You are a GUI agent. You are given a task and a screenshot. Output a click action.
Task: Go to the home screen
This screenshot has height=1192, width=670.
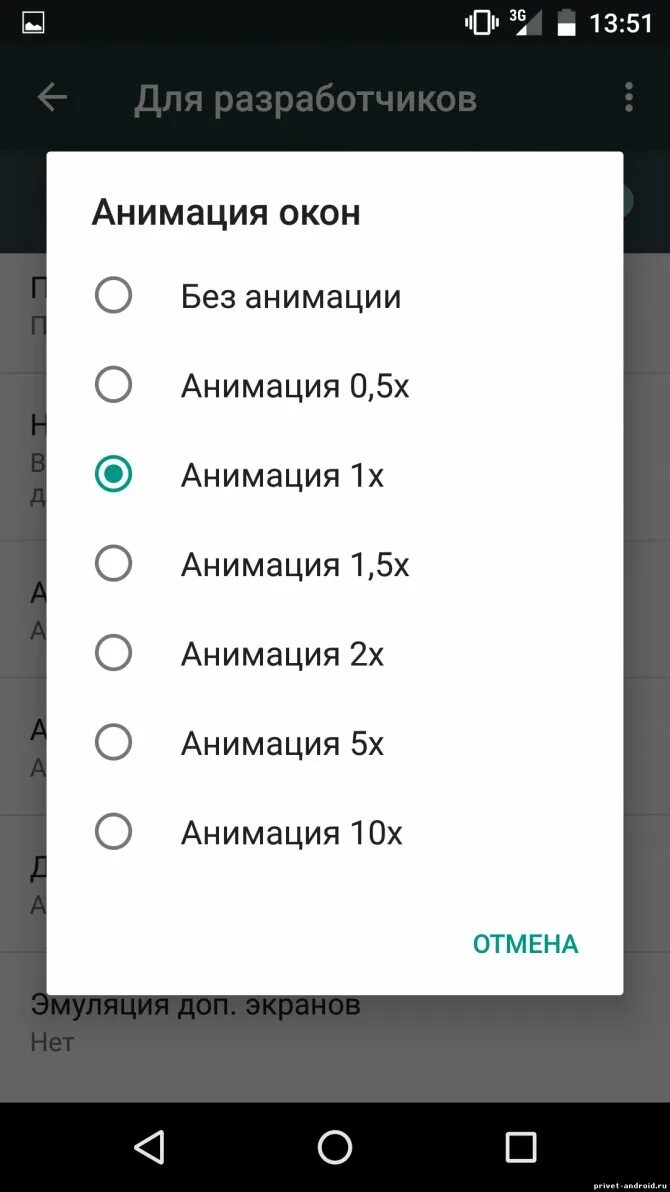point(335,1147)
